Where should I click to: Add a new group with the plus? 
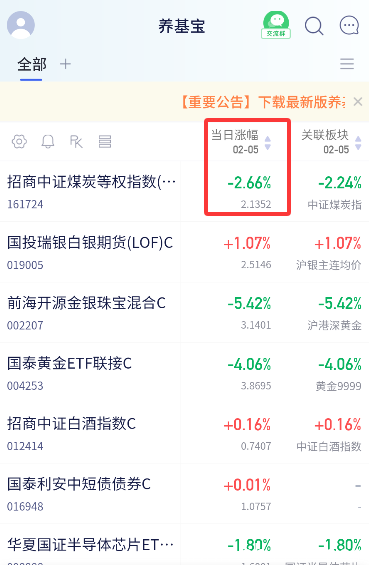[65, 64]
